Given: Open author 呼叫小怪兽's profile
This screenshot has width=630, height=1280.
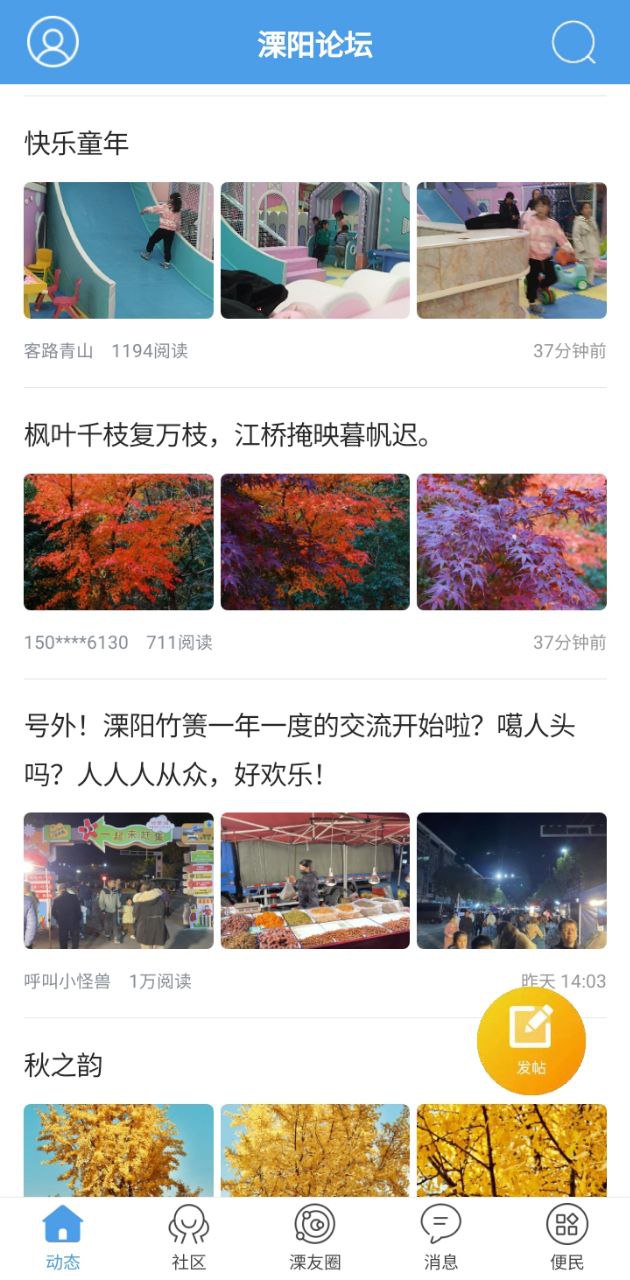Looking at the screenshot, I should click(x=67, y=981).
